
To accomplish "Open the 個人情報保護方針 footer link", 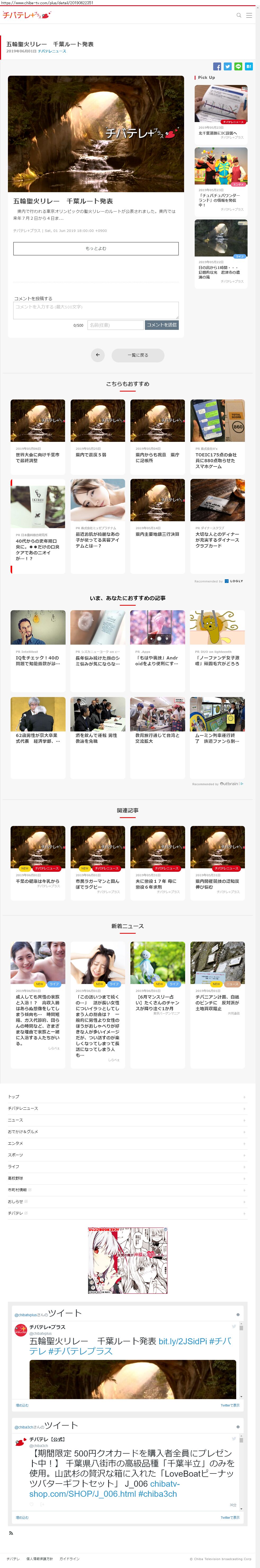I will [39, 1559].
